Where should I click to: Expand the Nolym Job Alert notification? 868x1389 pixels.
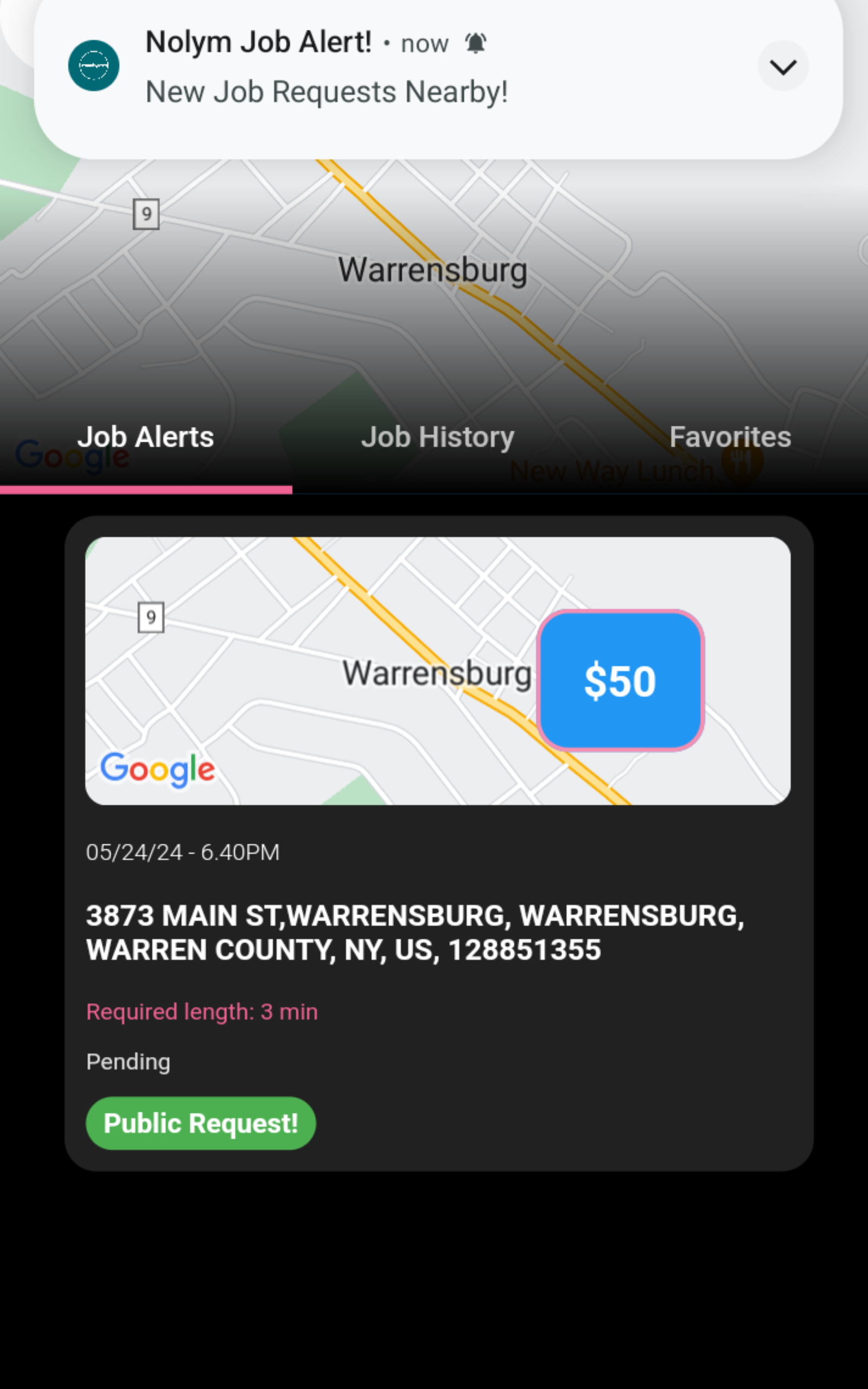tap(782, 67)
